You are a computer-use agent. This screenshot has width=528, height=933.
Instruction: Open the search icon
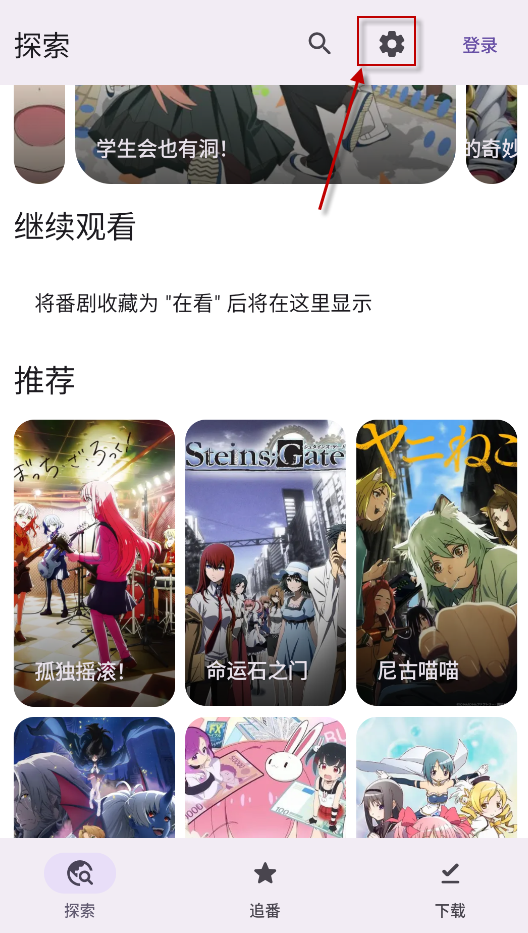(x=320, y=44)
